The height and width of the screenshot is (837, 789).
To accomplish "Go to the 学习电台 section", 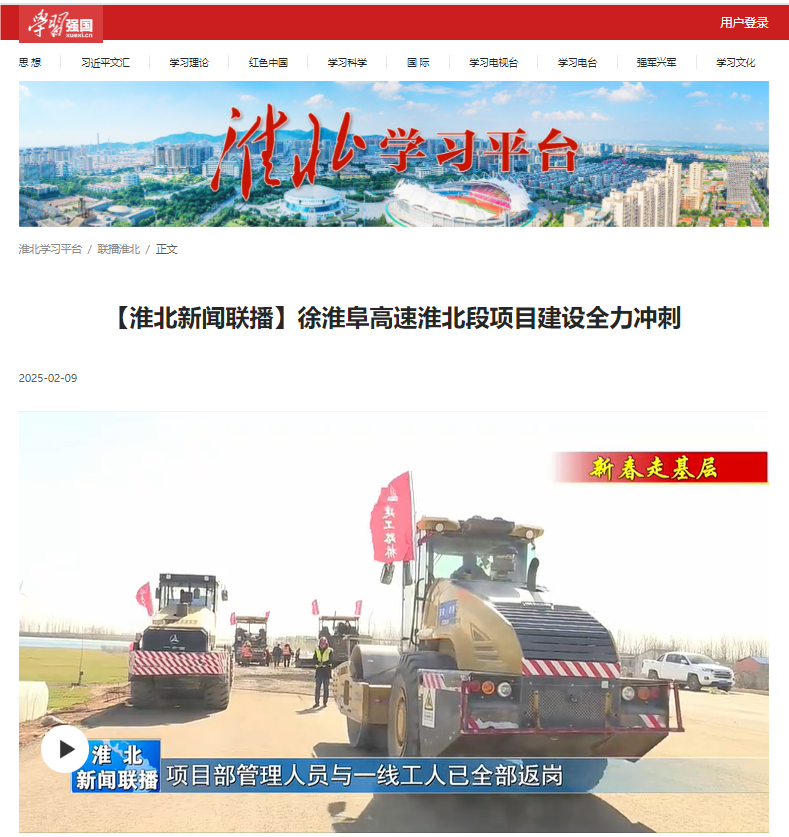I will [577, 62].
